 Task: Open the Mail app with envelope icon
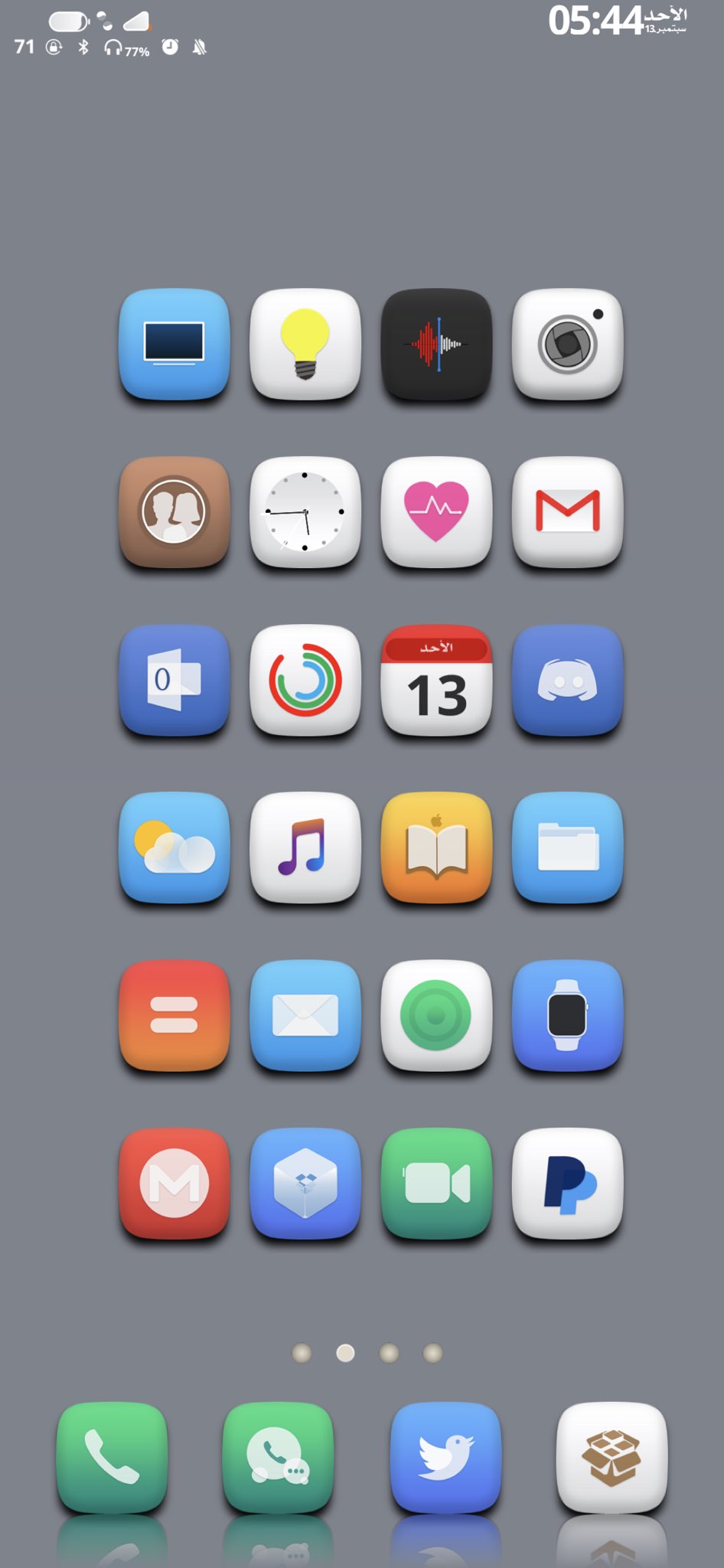[305, 1014]
